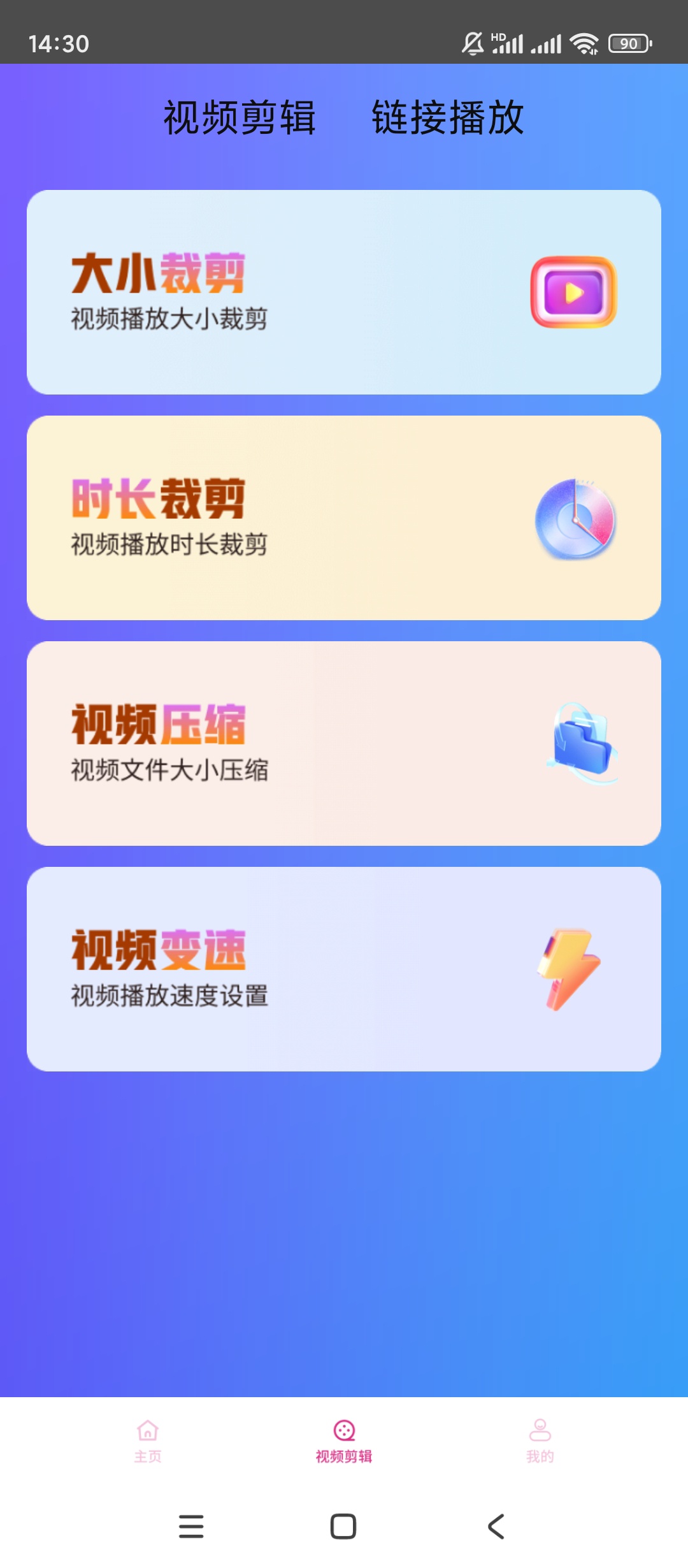
Task: Go to the system home screen
Action: 343,1527
